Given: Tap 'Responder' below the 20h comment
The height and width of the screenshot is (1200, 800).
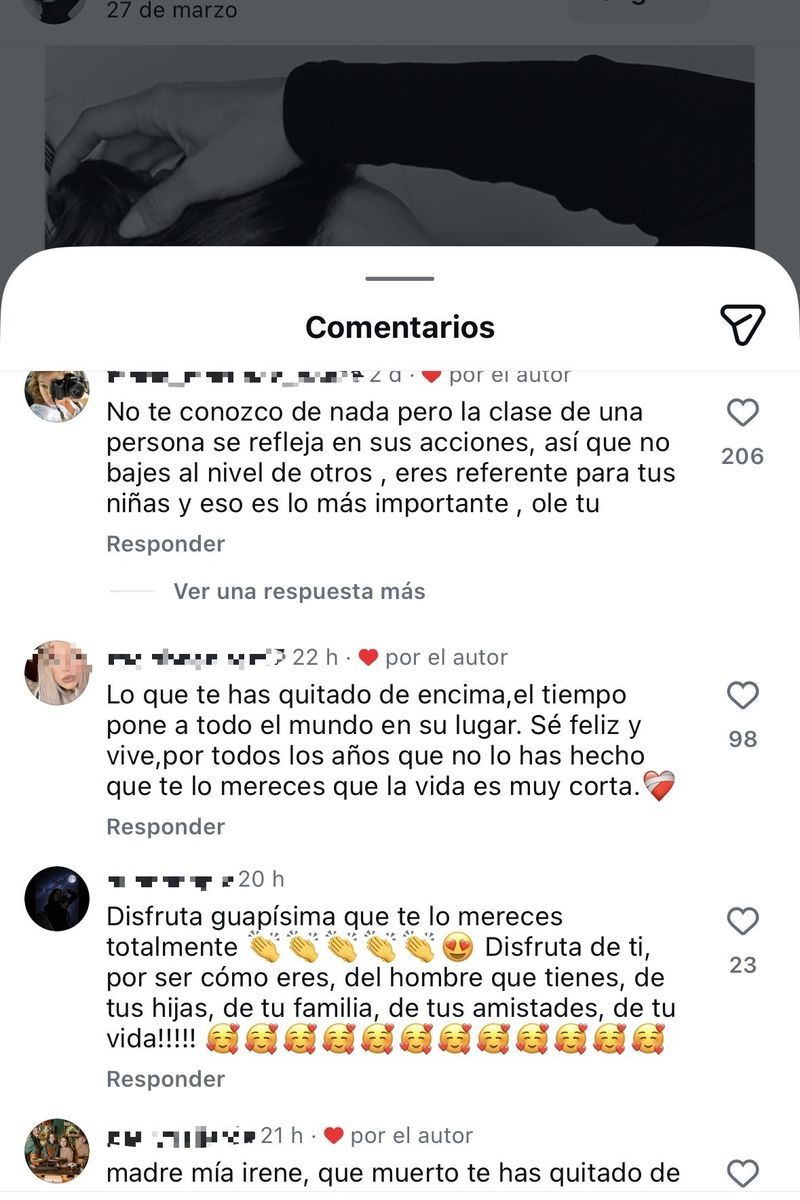Looking at the screenshot, I should 164,1081.
